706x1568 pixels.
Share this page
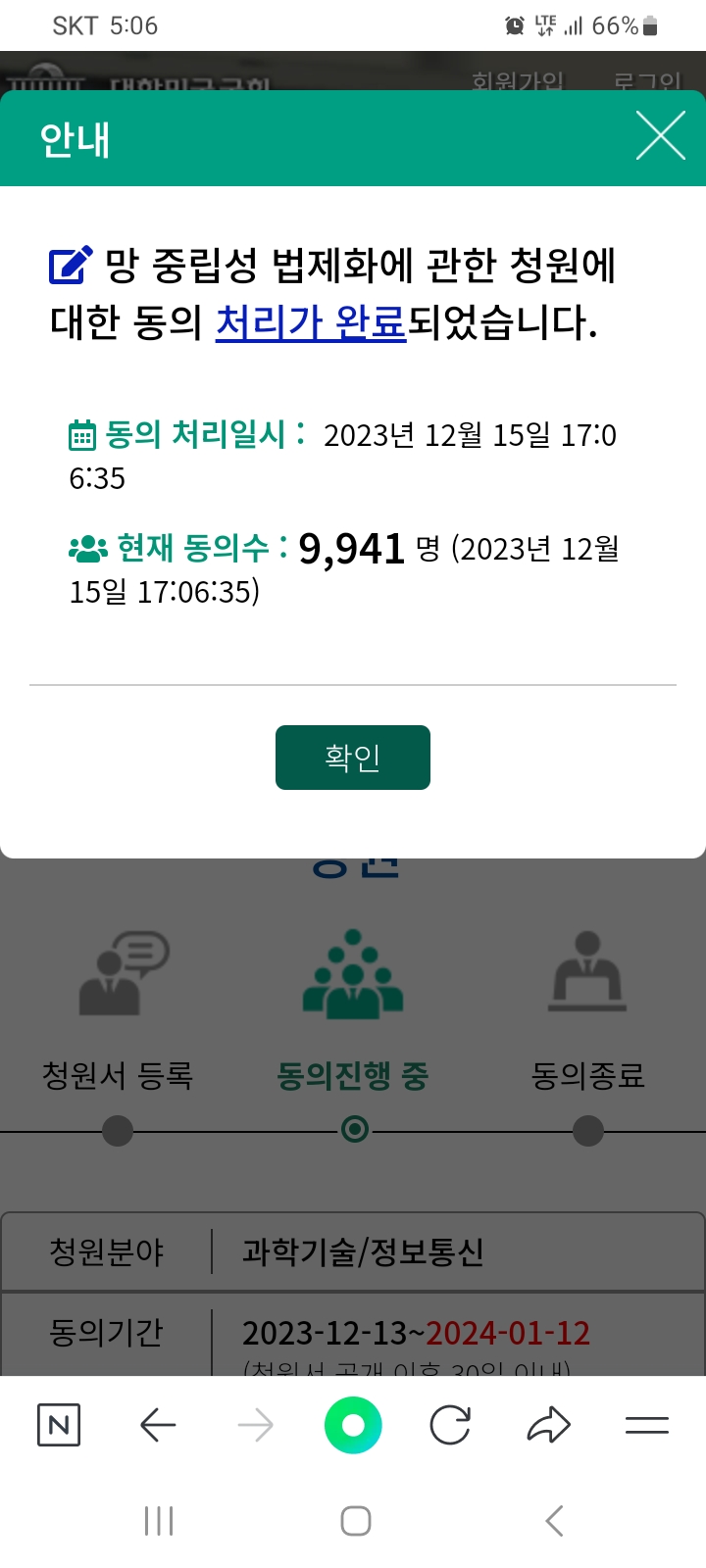click(x=549, y=1425)
